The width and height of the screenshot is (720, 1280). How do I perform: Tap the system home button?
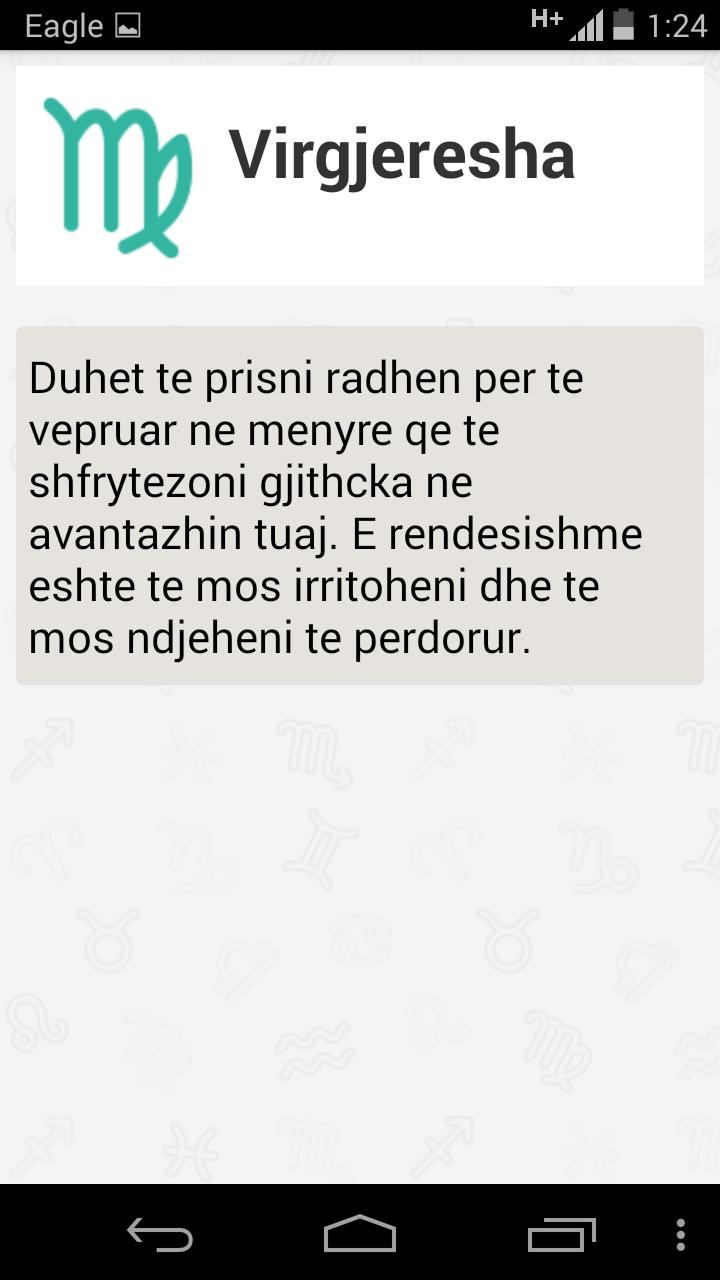click(360, 1235)
